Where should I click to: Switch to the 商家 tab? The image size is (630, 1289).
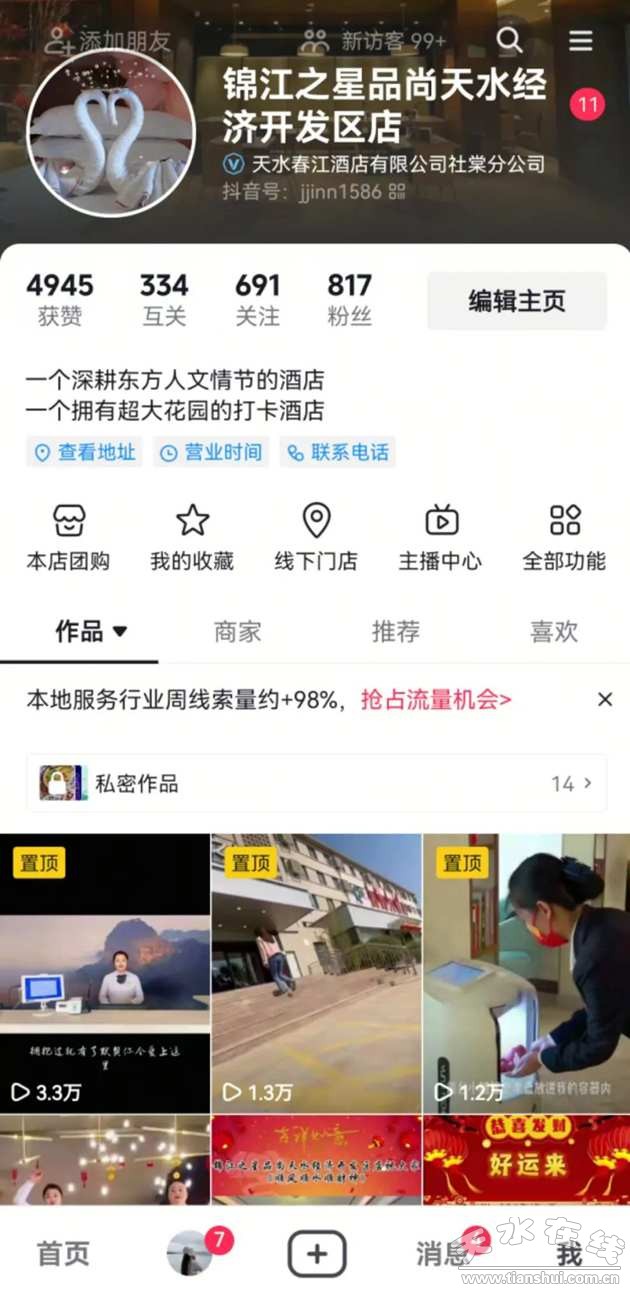[237, 632]
